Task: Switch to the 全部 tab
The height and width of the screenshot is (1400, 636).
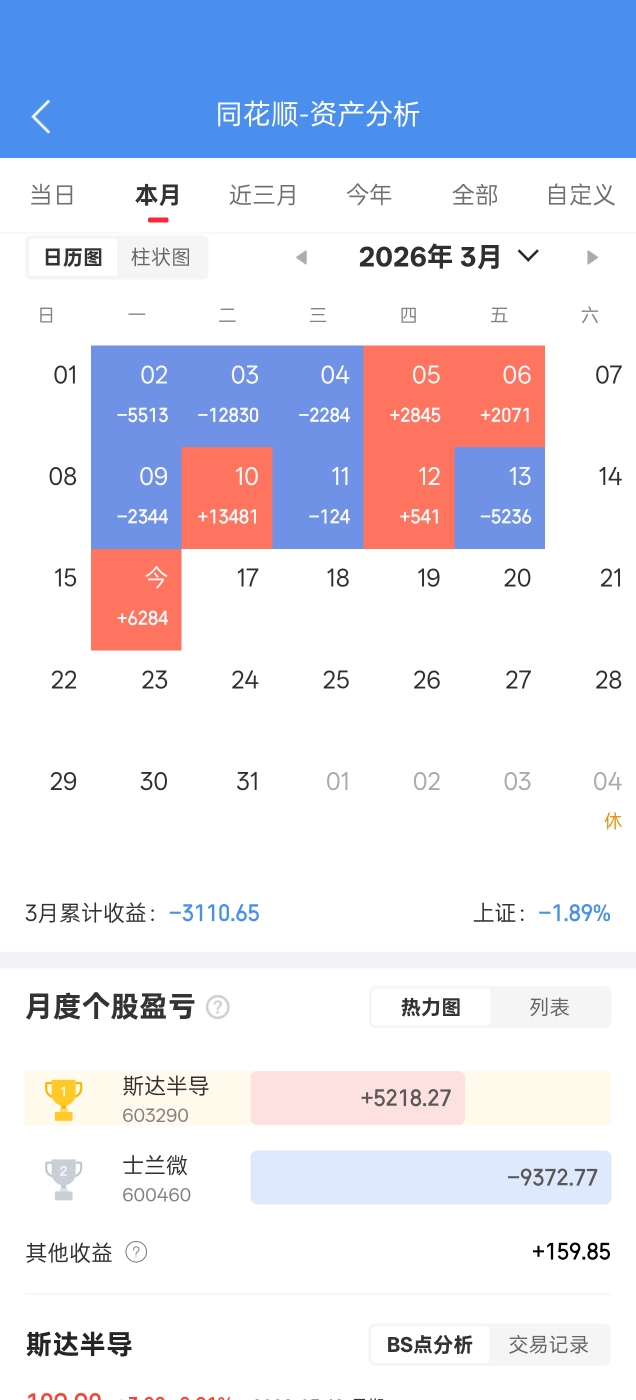Action: pyautogui.click(x=475, y=195)
